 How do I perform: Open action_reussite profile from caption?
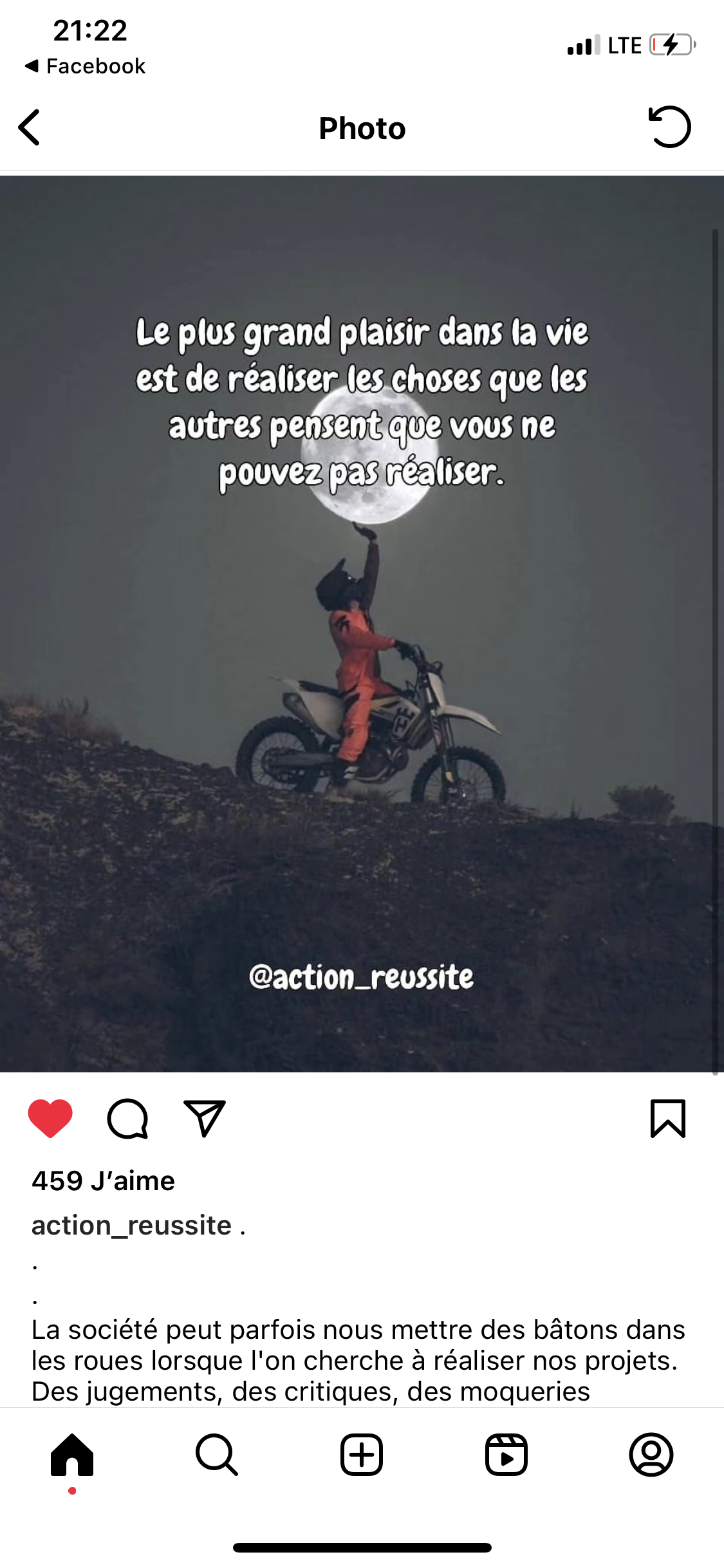tap(131, 1226)
